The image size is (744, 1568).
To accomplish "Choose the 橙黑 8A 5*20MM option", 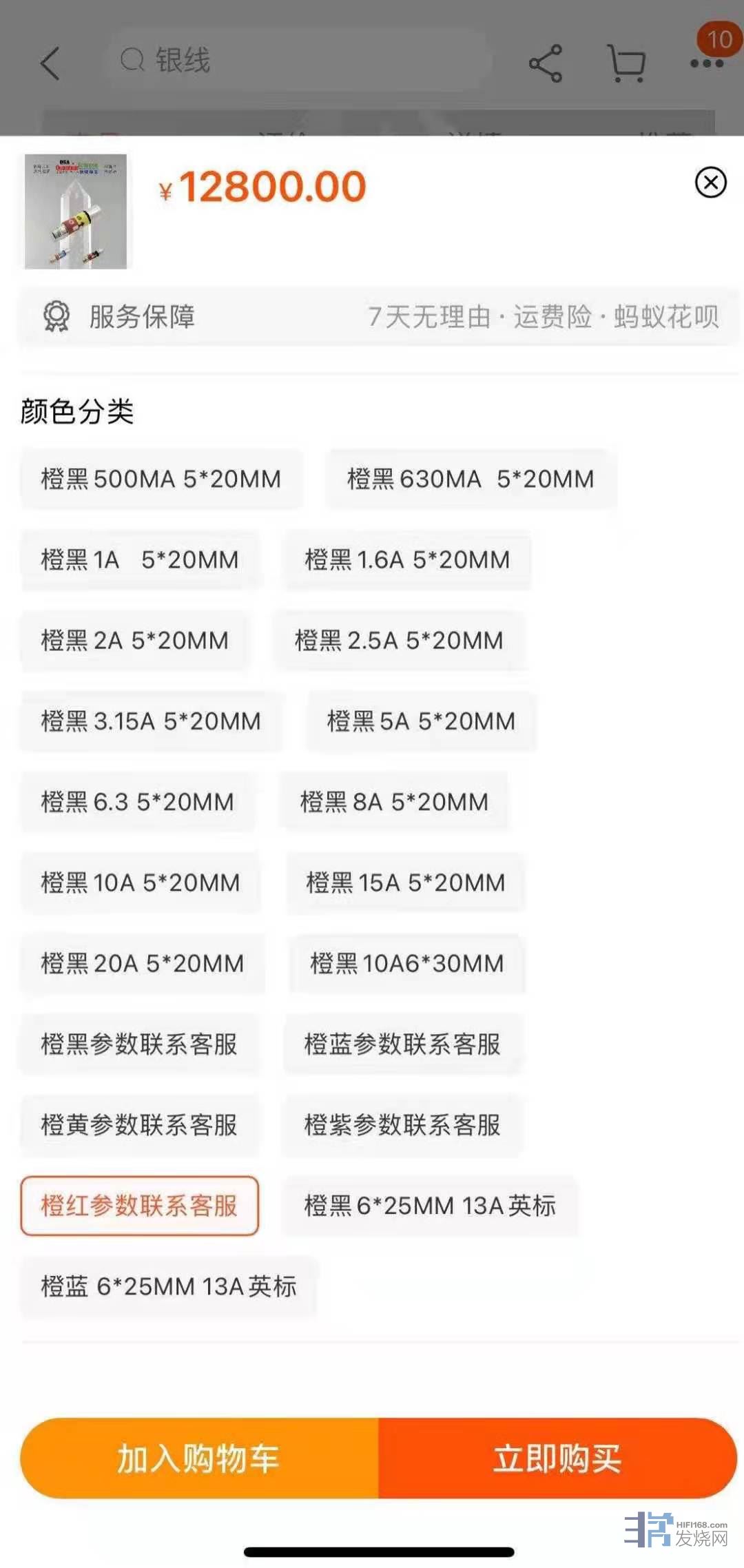I will pyautogui.click(x=394, y=802).
